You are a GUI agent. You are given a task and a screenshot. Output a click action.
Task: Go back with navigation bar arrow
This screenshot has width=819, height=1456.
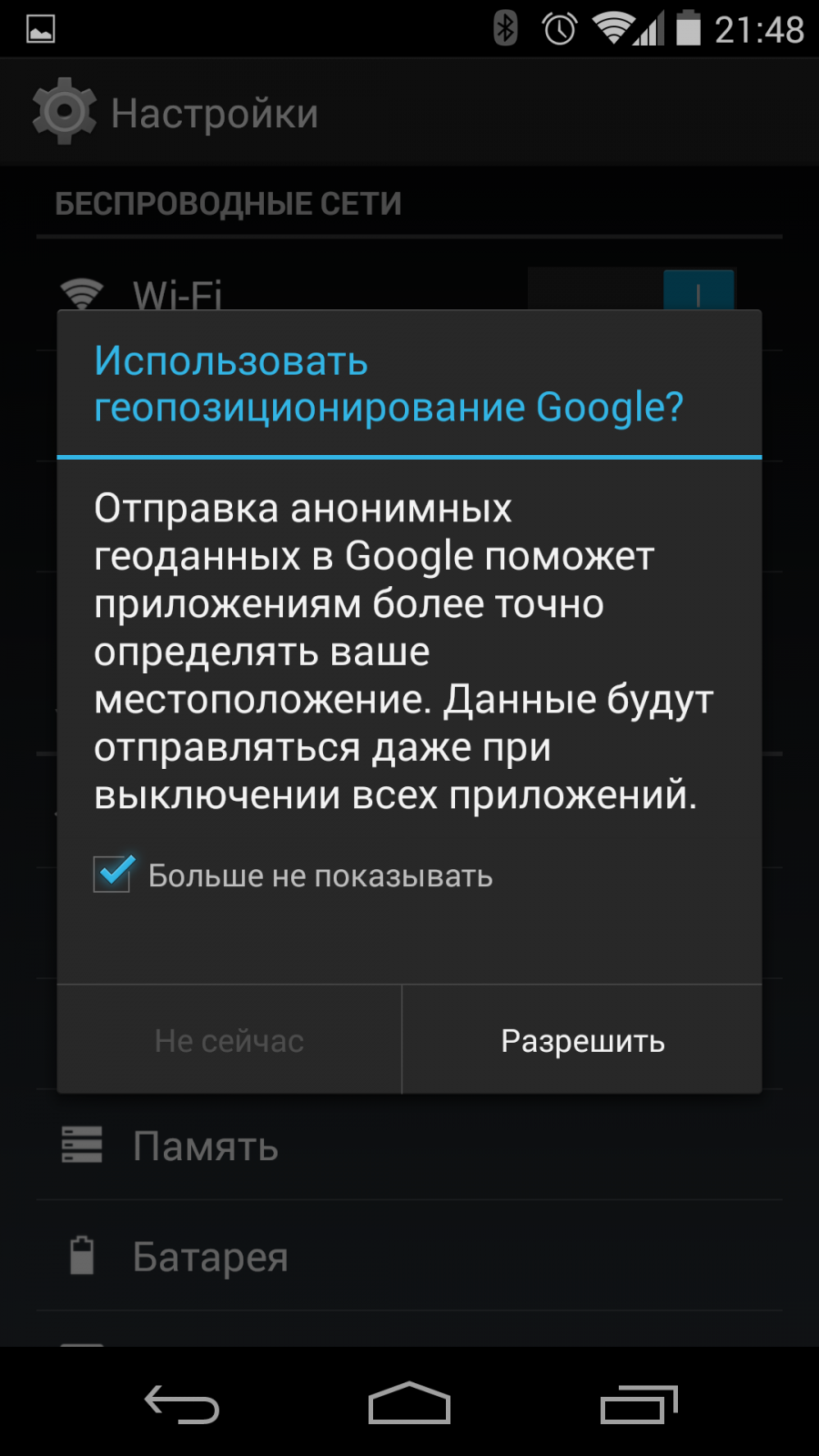[x=182, y=1404]
